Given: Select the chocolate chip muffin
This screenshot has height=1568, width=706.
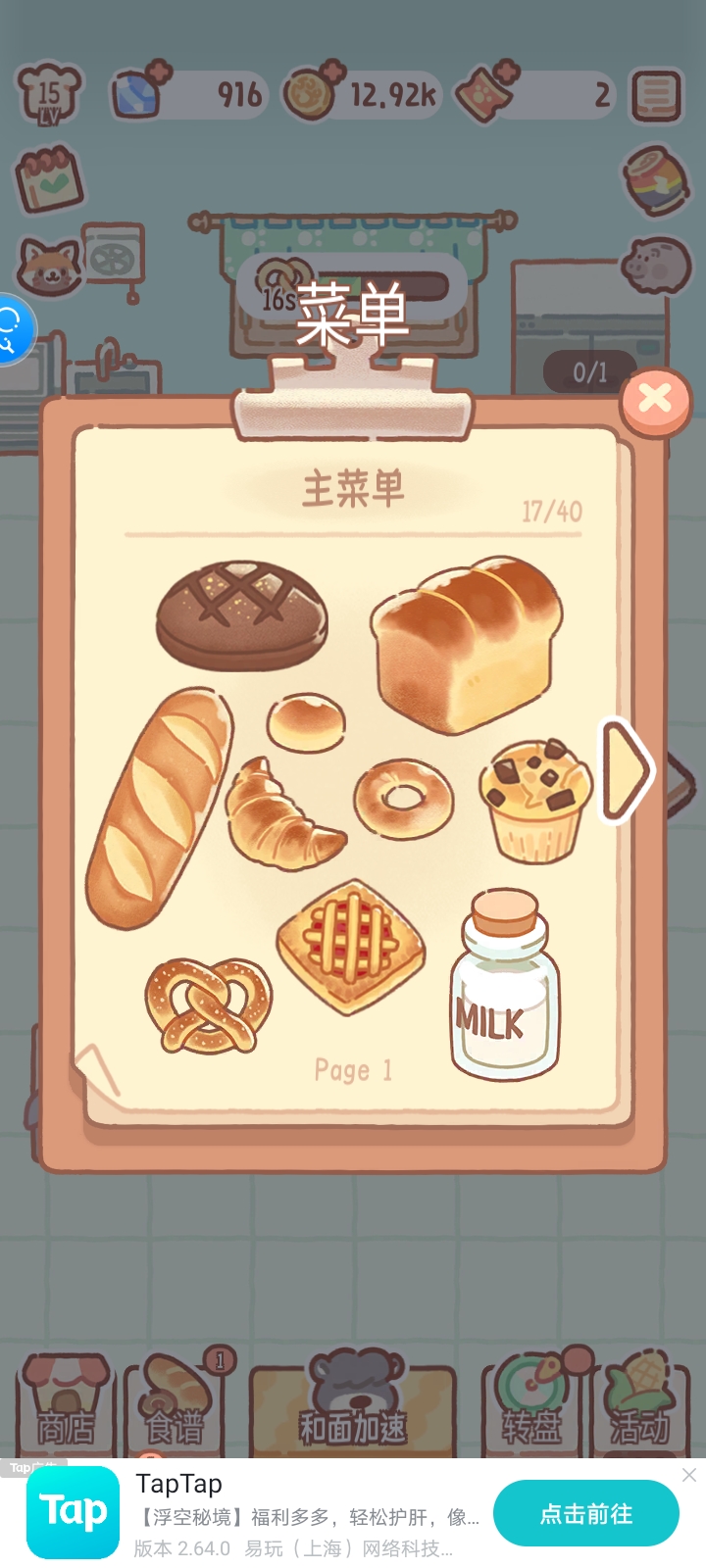Looking at the screenshot, I should pos(536,802).
